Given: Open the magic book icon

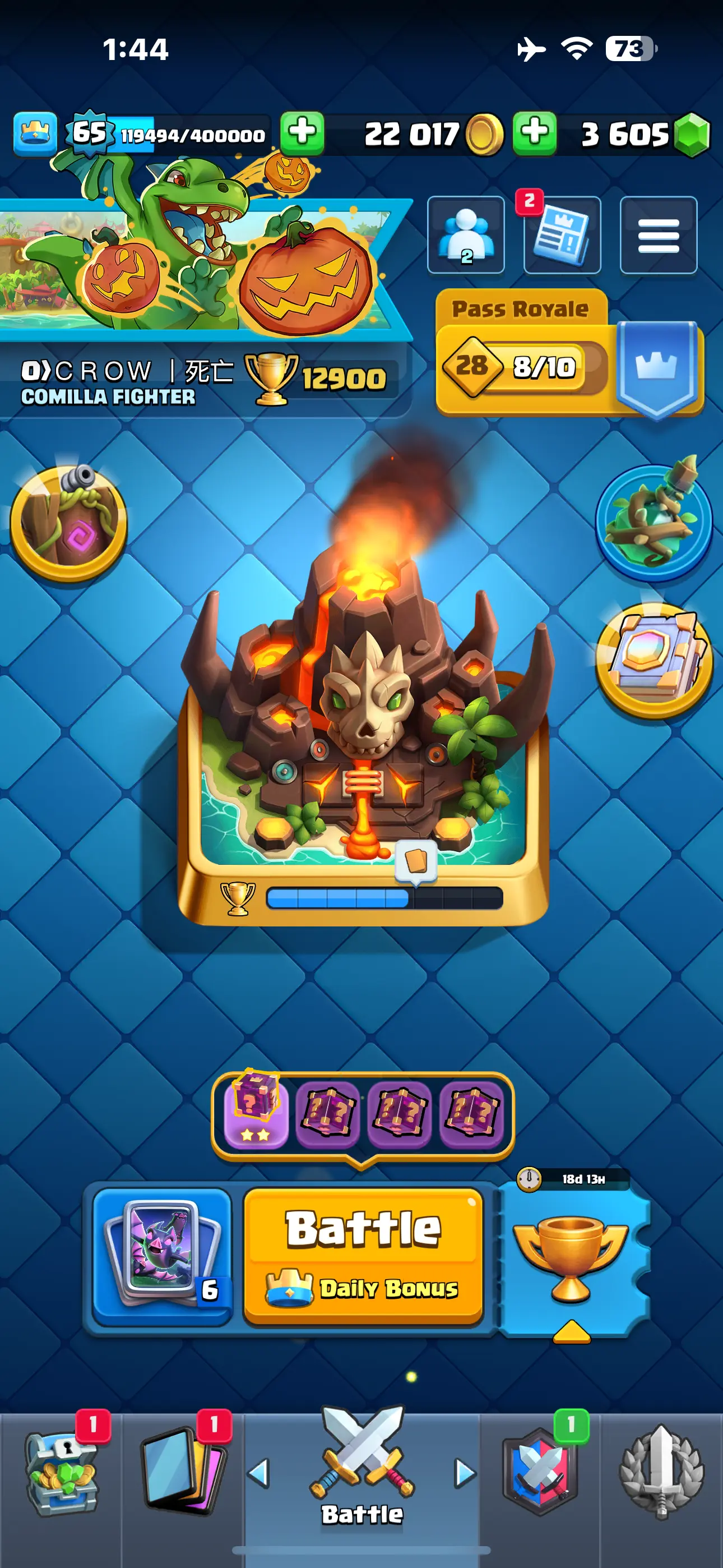Looking at the screenshot, I should [654, 661].
